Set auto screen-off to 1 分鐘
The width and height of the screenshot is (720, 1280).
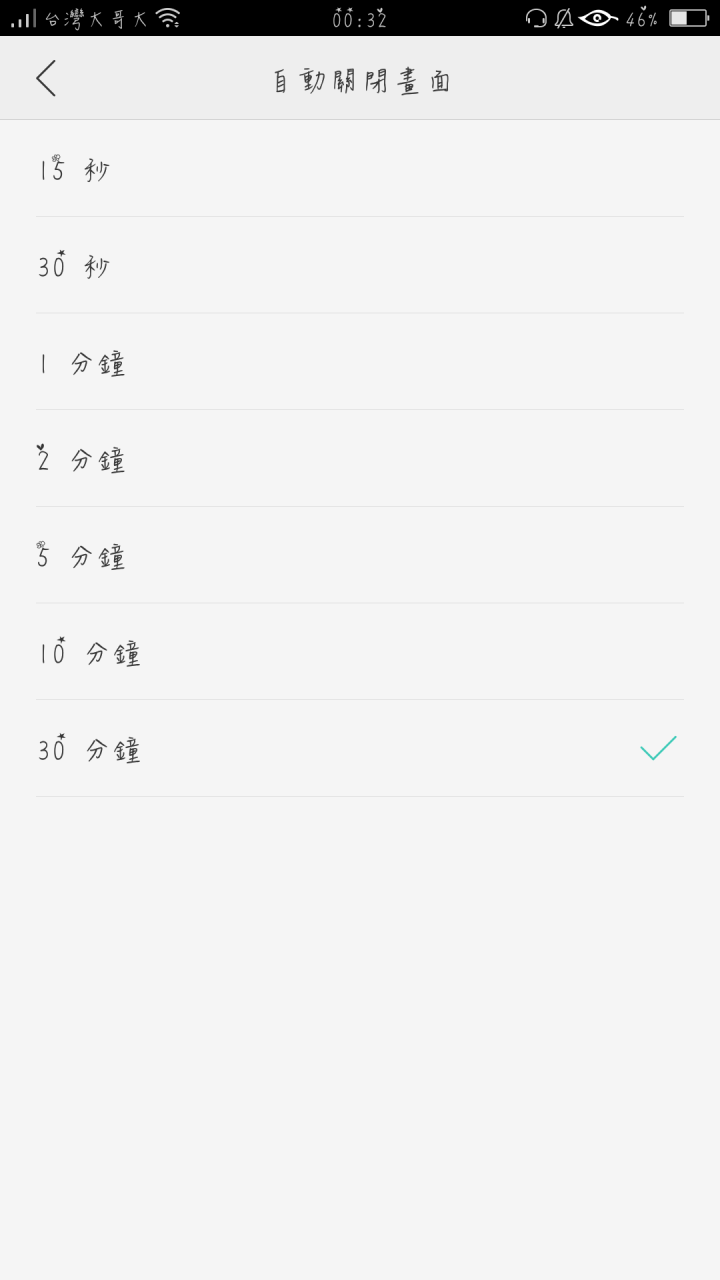click(x=360, y=362)
